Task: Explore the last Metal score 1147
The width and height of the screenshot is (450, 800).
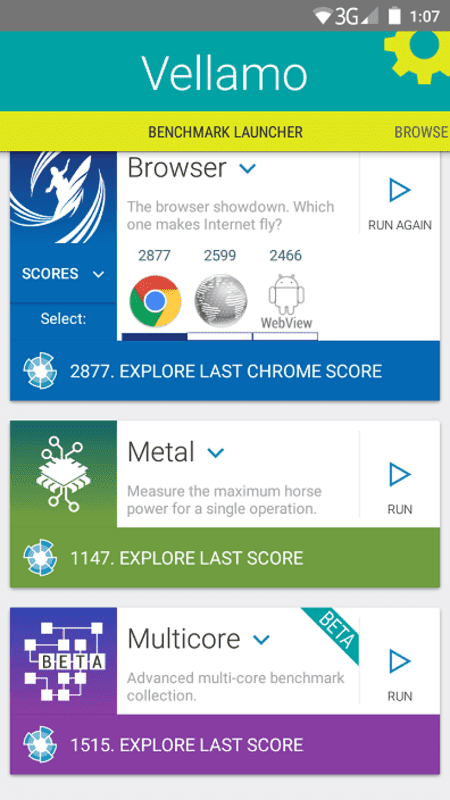Action: (x=225, y=558)
